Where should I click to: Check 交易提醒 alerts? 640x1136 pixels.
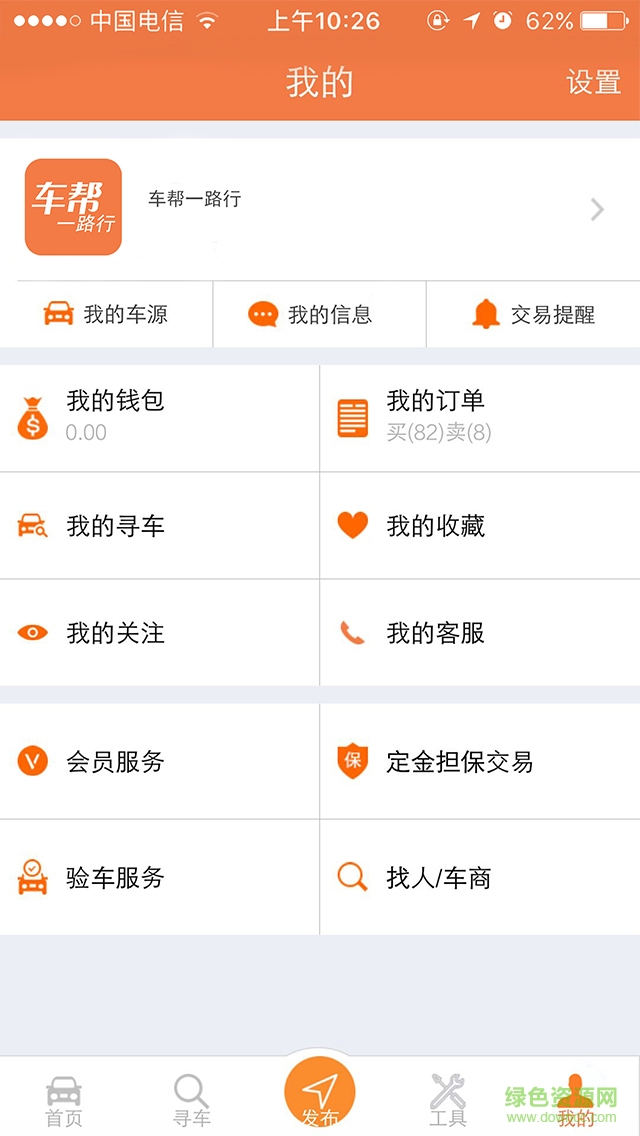click(x=533, y=315)
